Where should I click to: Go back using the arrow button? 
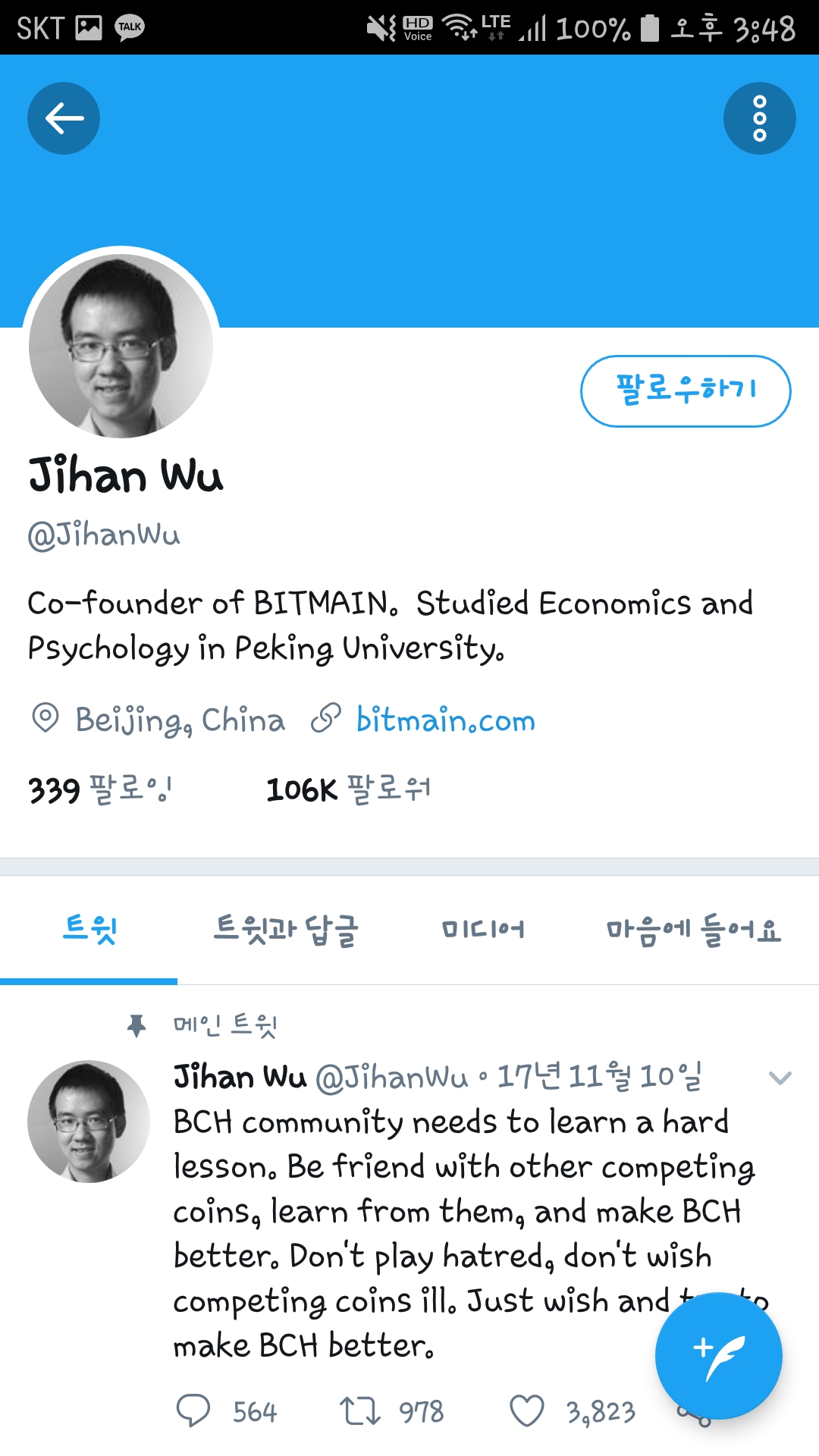click(x=64, y=118)
